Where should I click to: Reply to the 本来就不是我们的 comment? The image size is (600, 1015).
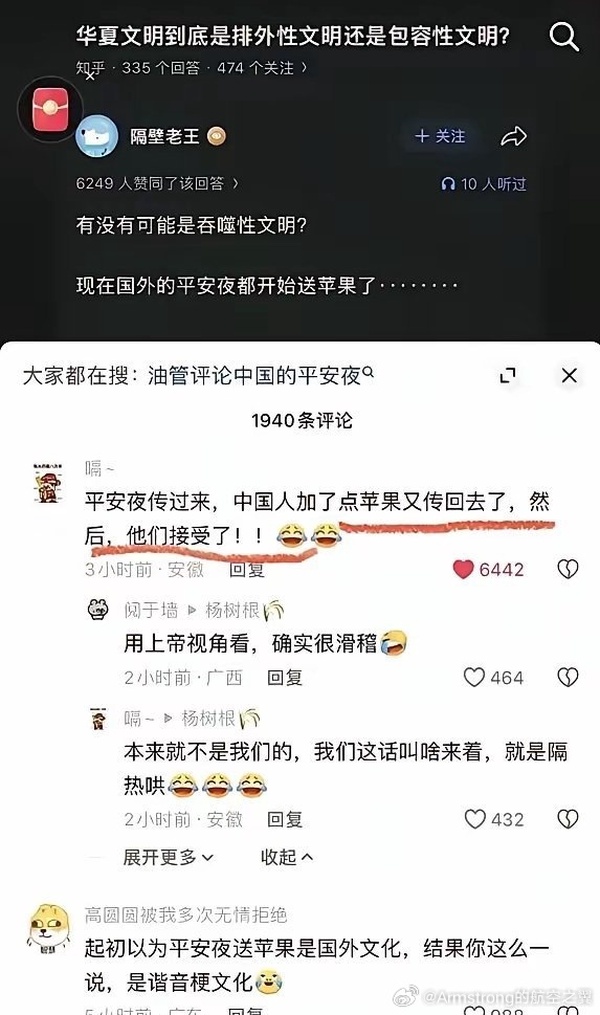pyautogui.click(x=285, y=819)
